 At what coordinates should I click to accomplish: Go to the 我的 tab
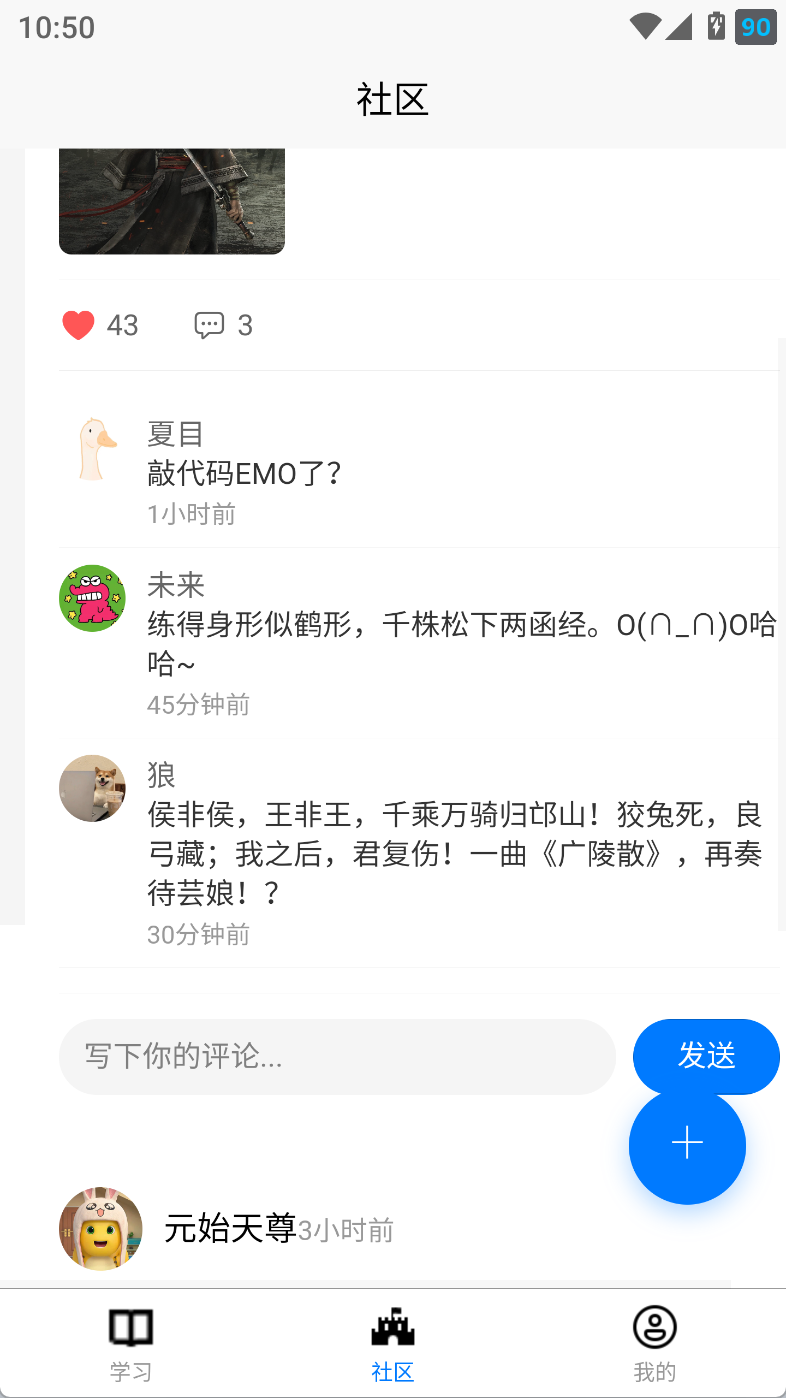click(655, 1344)
